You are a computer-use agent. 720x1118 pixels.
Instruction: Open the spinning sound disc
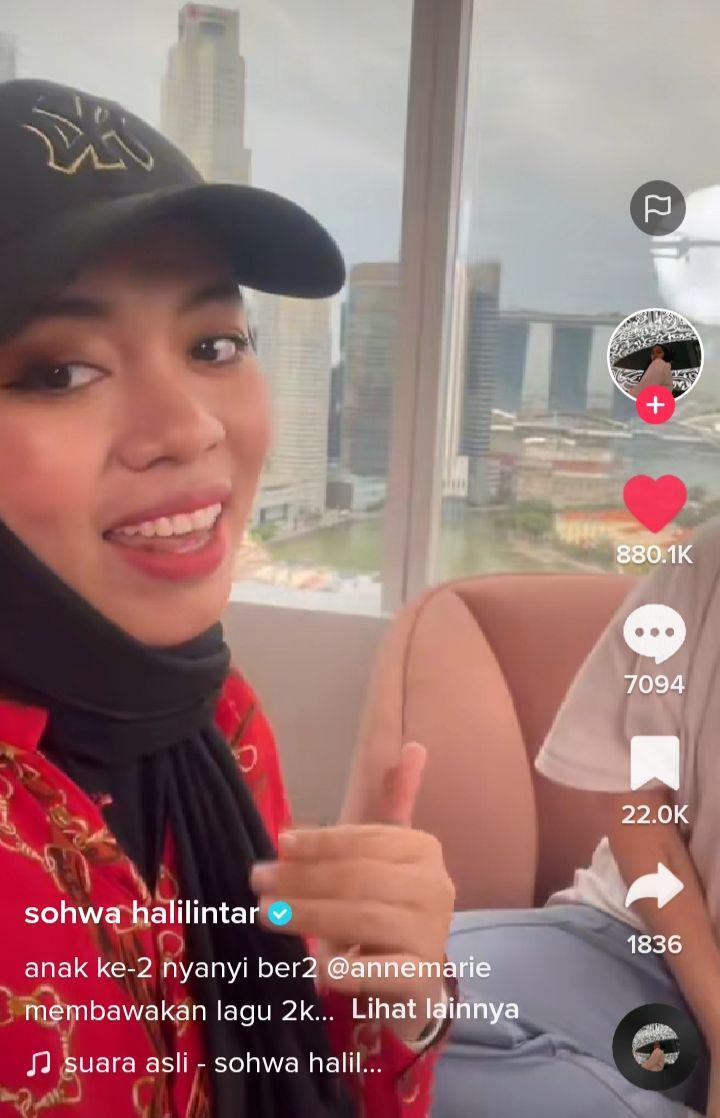click(656, 1046)
